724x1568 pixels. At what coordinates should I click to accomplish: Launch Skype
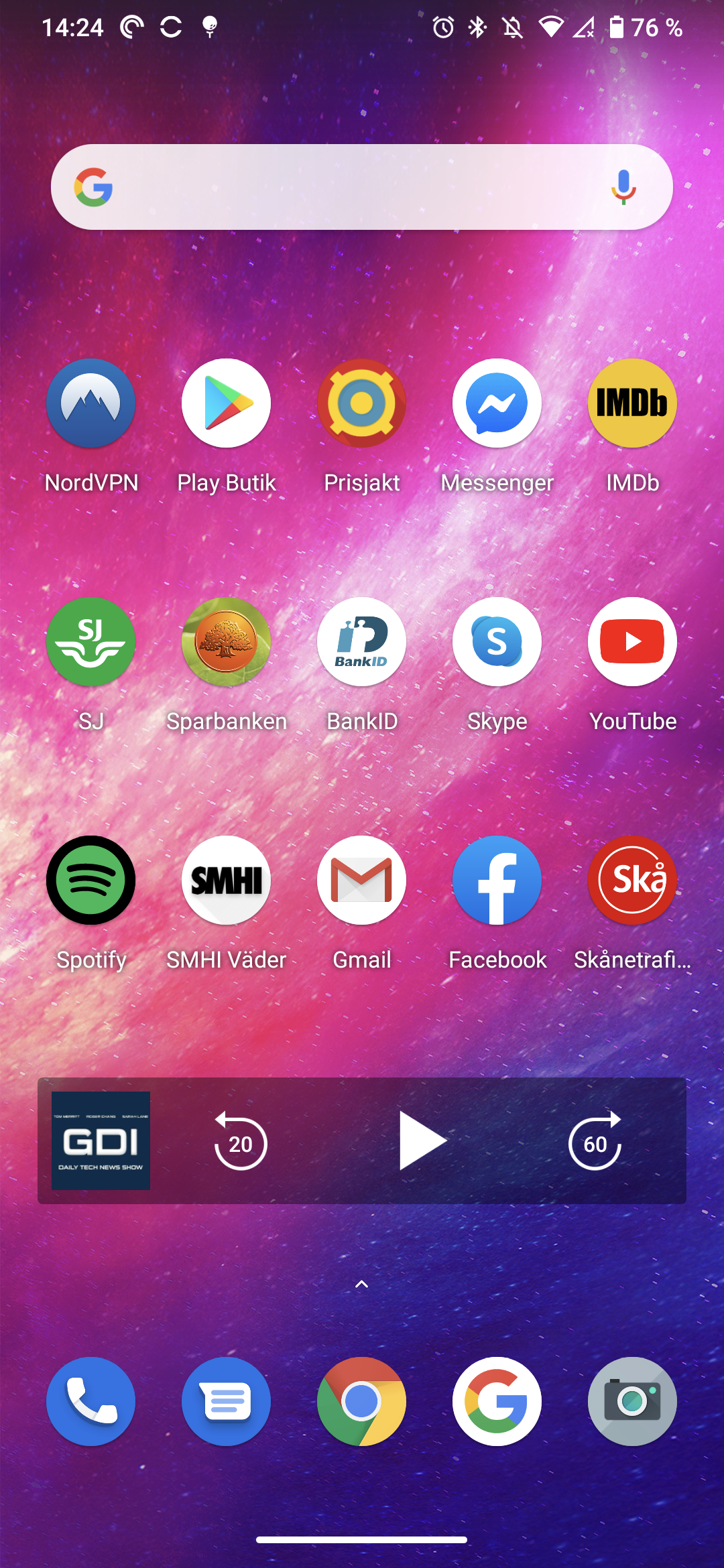click(497, 642)
